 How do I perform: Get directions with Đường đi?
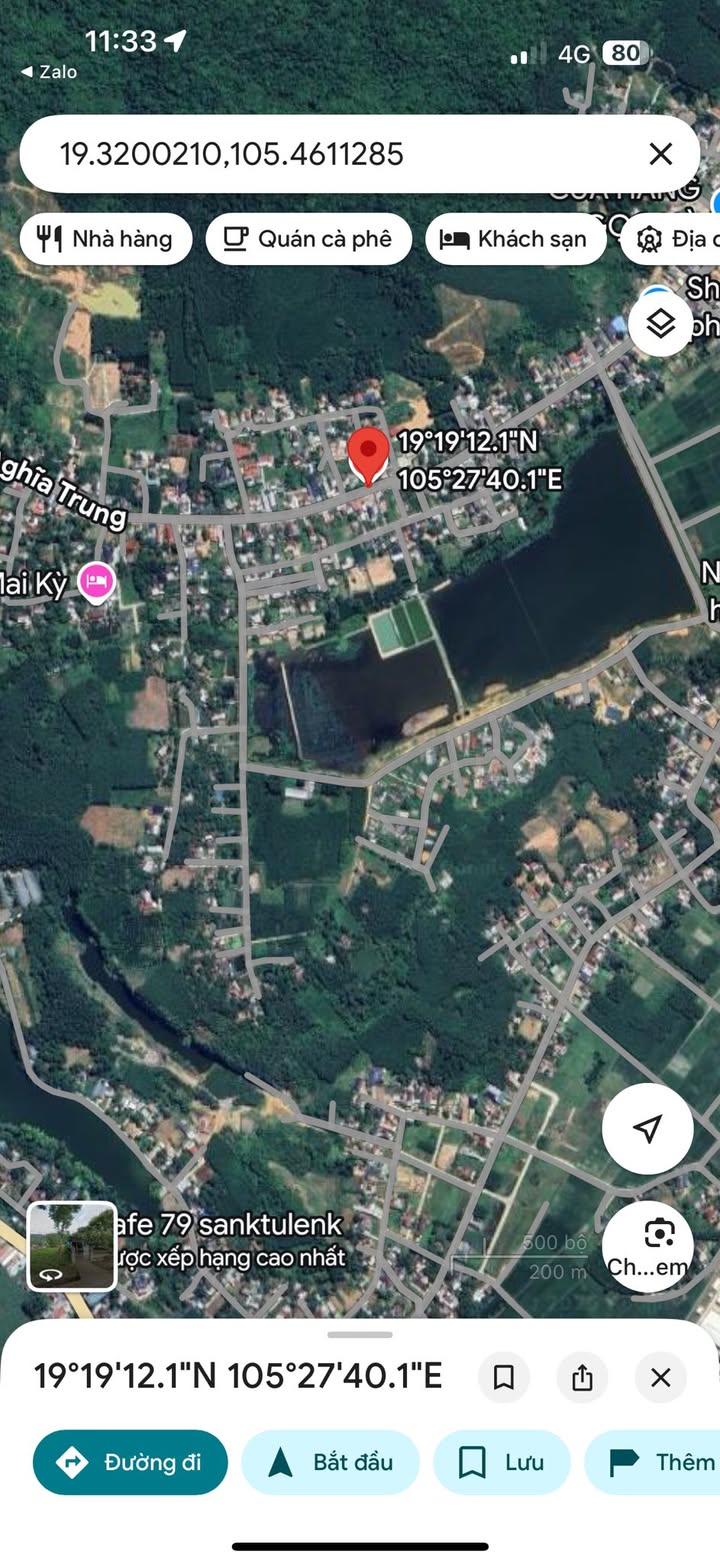[130, 1462]
